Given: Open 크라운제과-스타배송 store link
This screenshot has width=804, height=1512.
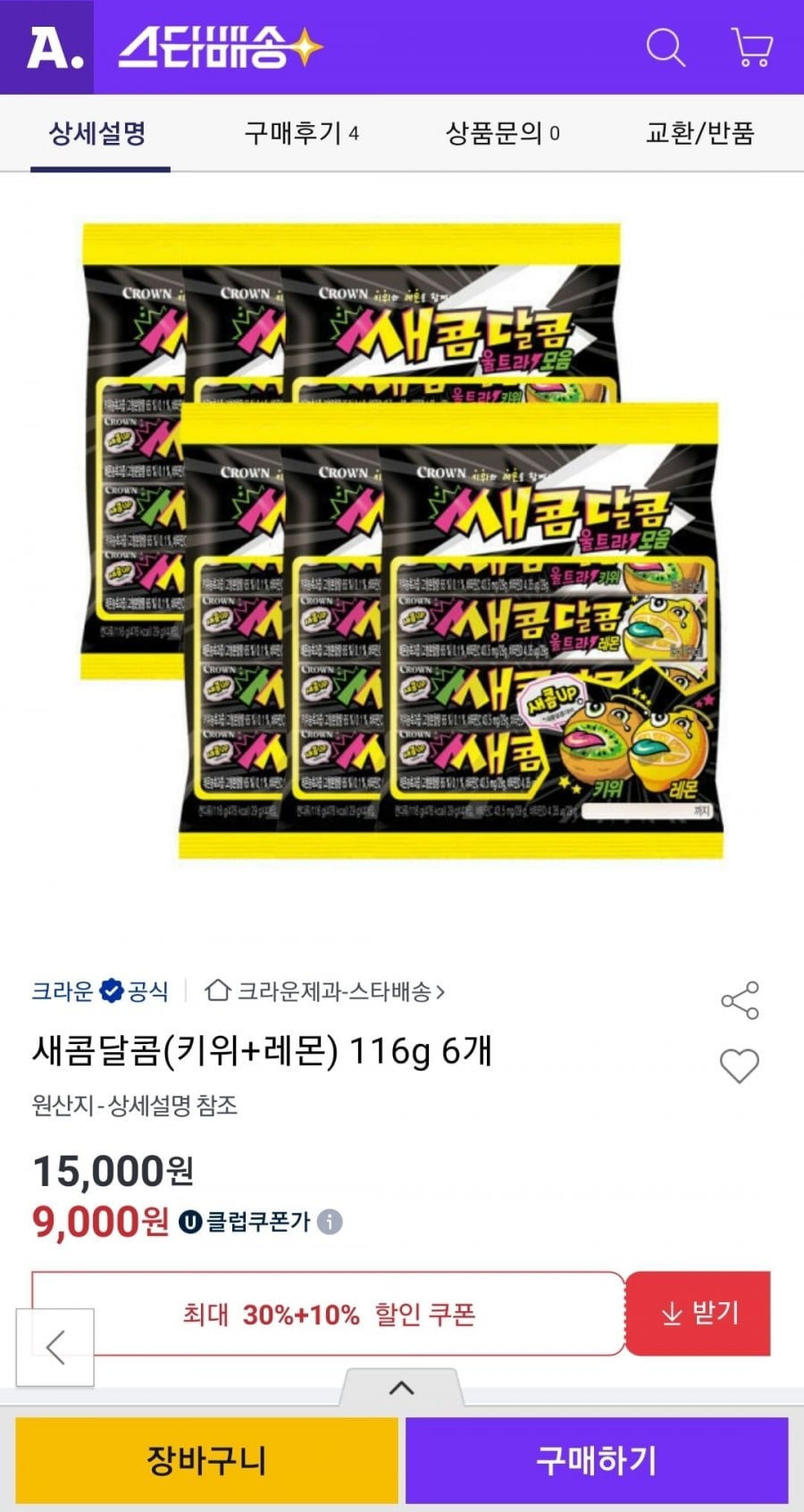Looking at the screenshot, I should [x=326, y=991].
